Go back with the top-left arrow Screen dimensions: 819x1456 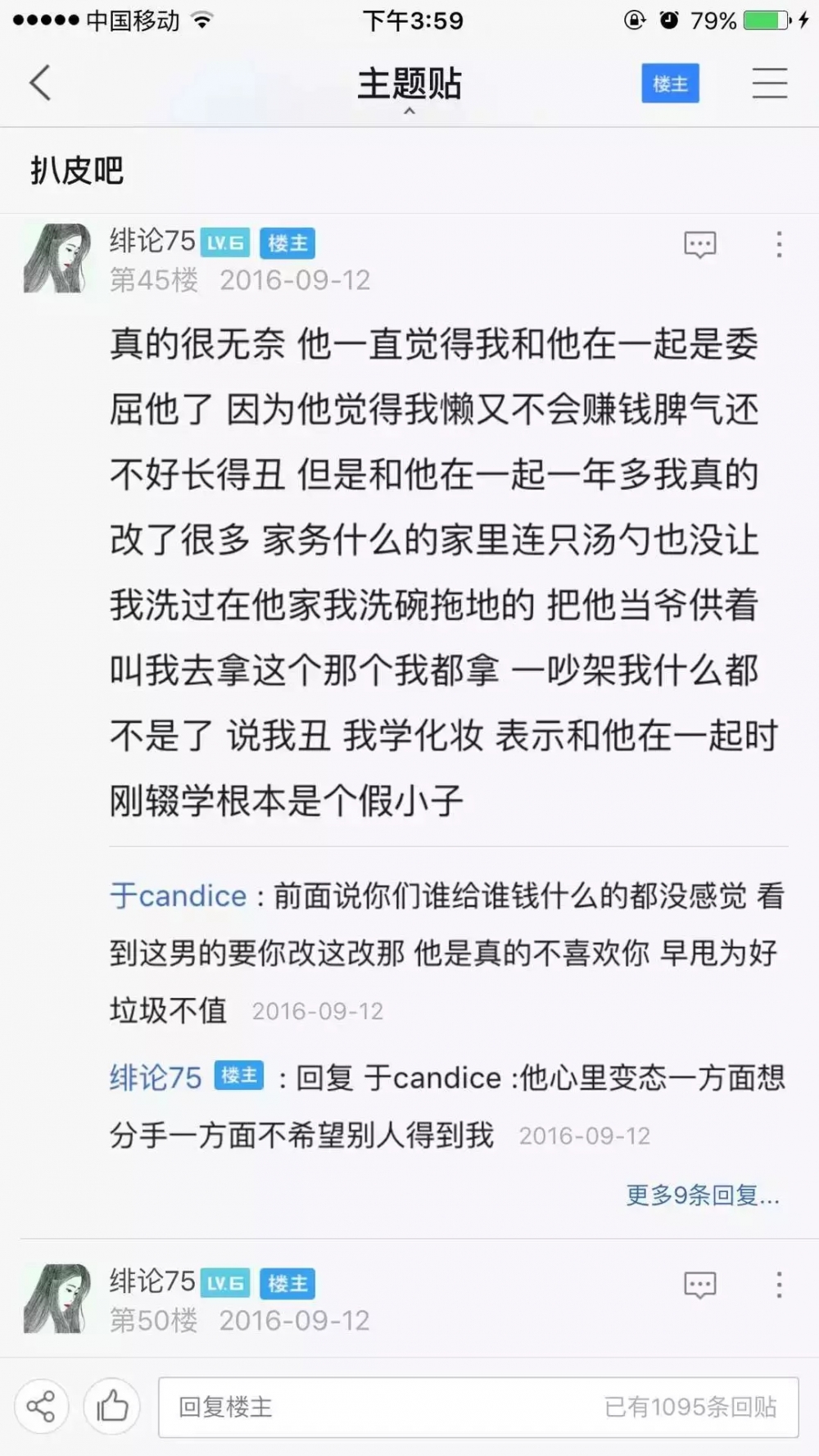point(40,83)
